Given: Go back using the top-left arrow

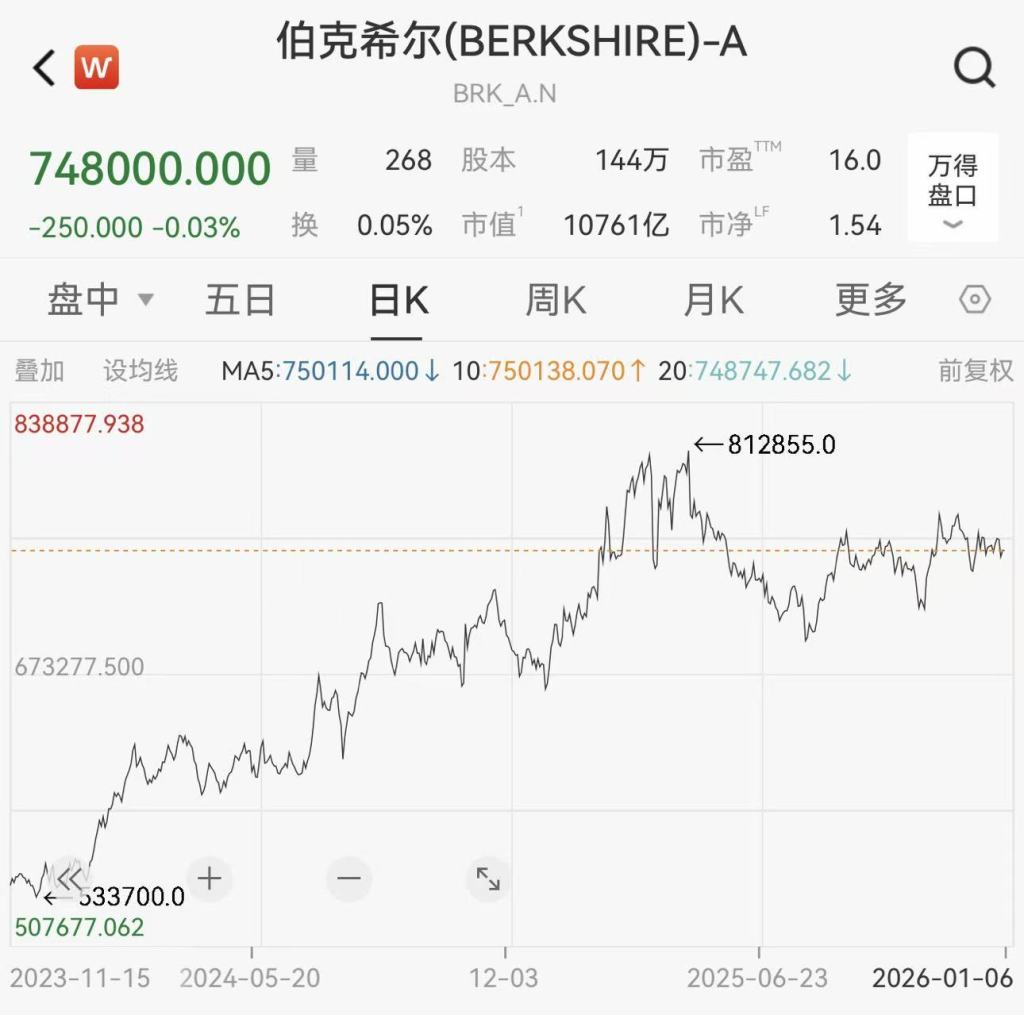Looking at the screenshot, I should 44,69.
